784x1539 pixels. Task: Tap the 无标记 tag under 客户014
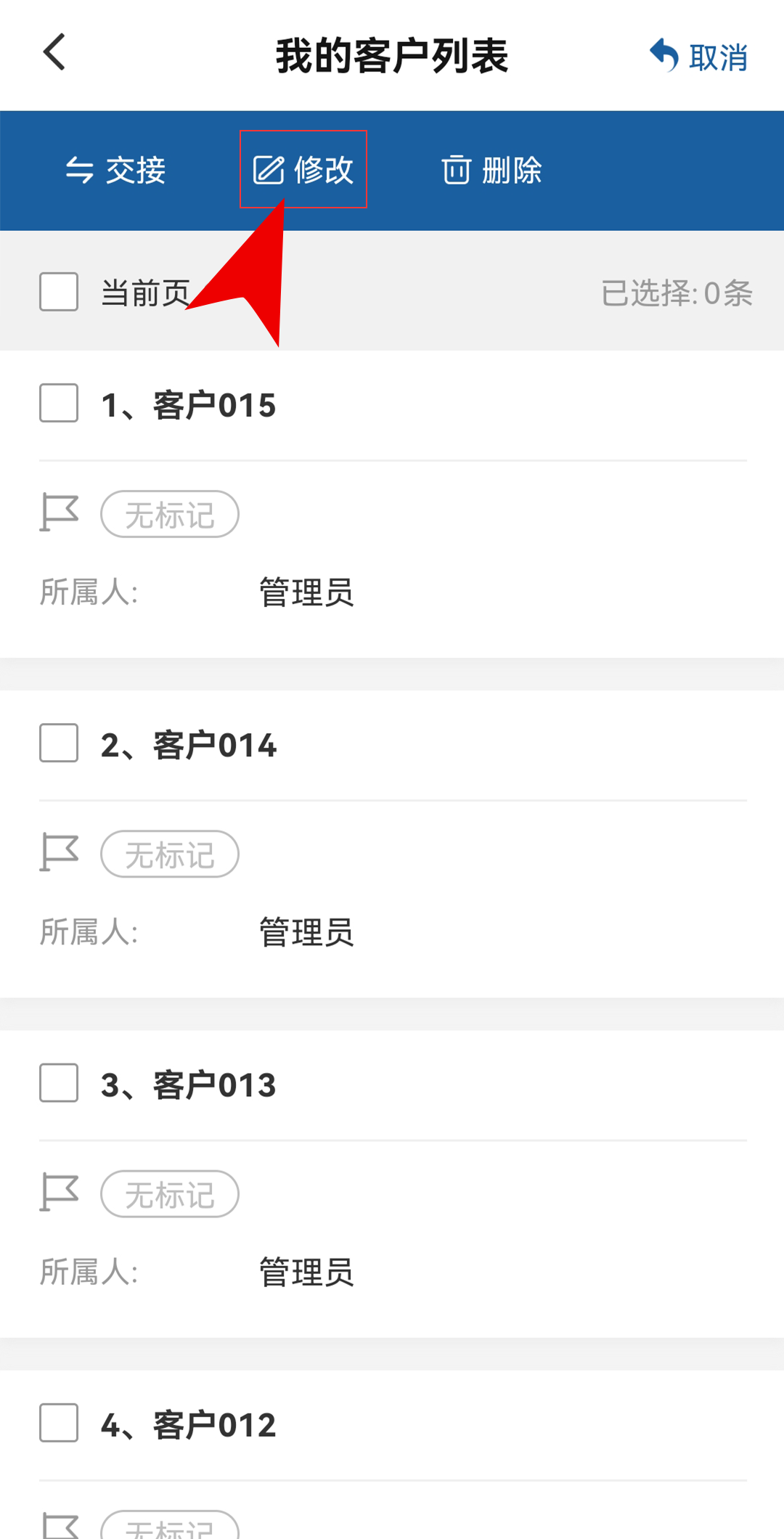pos(170,854)
